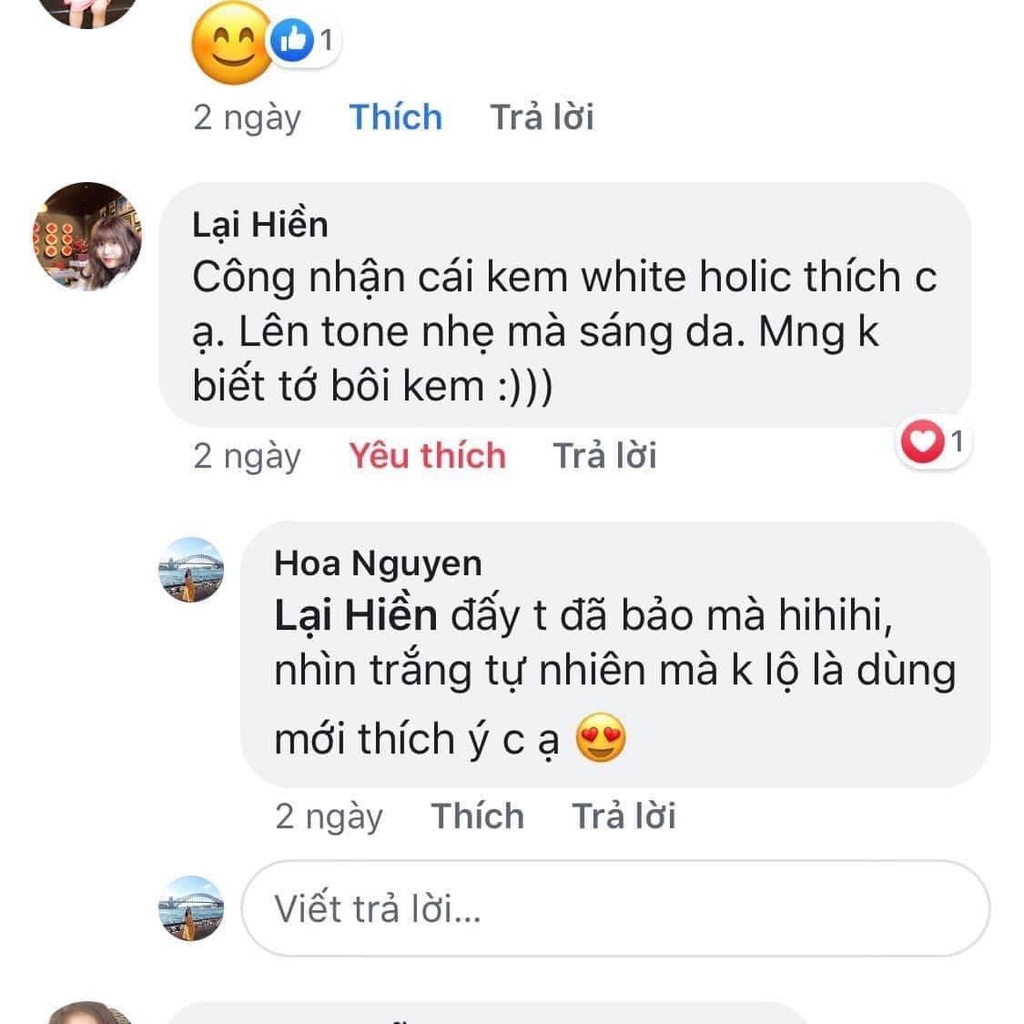Tap Lại Hiền's profile picture

point(88,236)
